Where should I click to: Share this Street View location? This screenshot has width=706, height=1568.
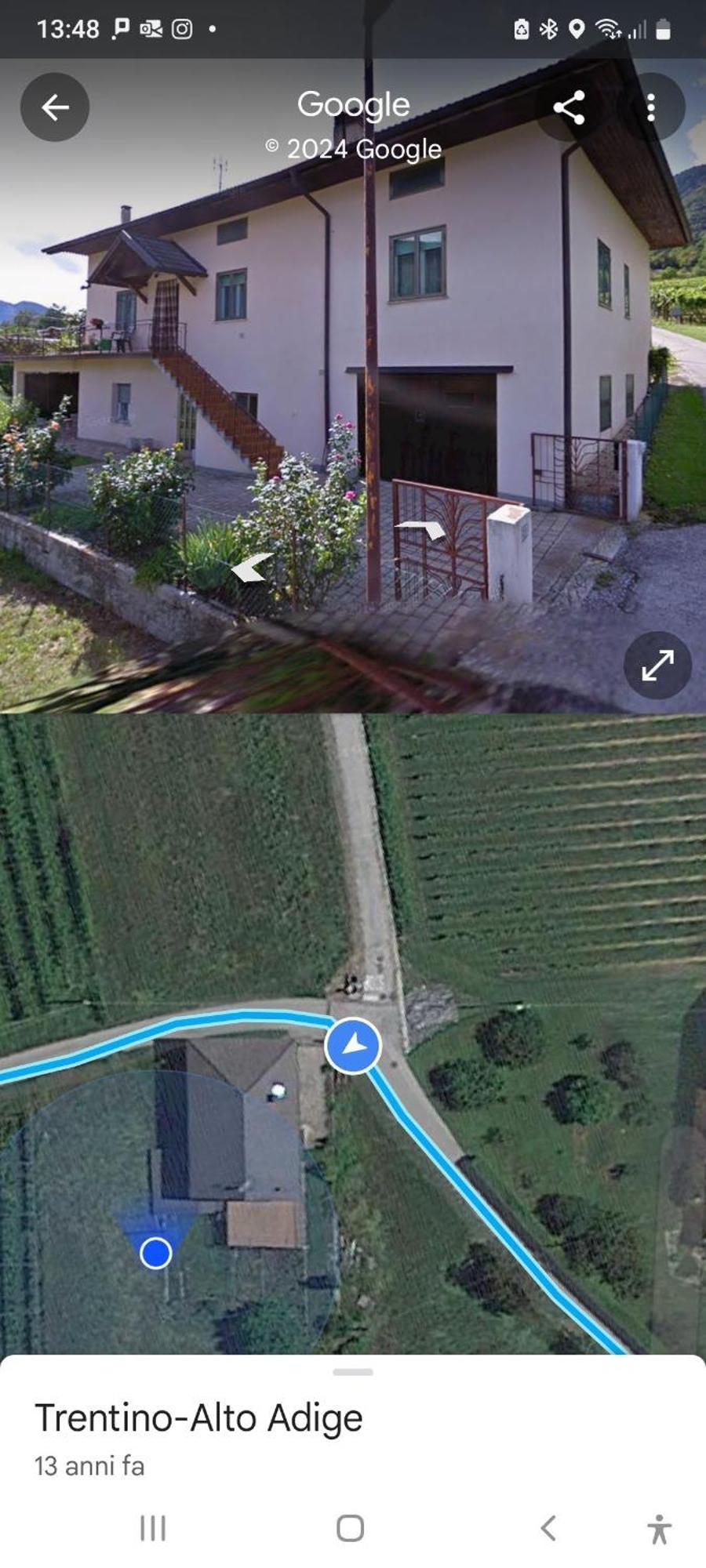point(569,107)
